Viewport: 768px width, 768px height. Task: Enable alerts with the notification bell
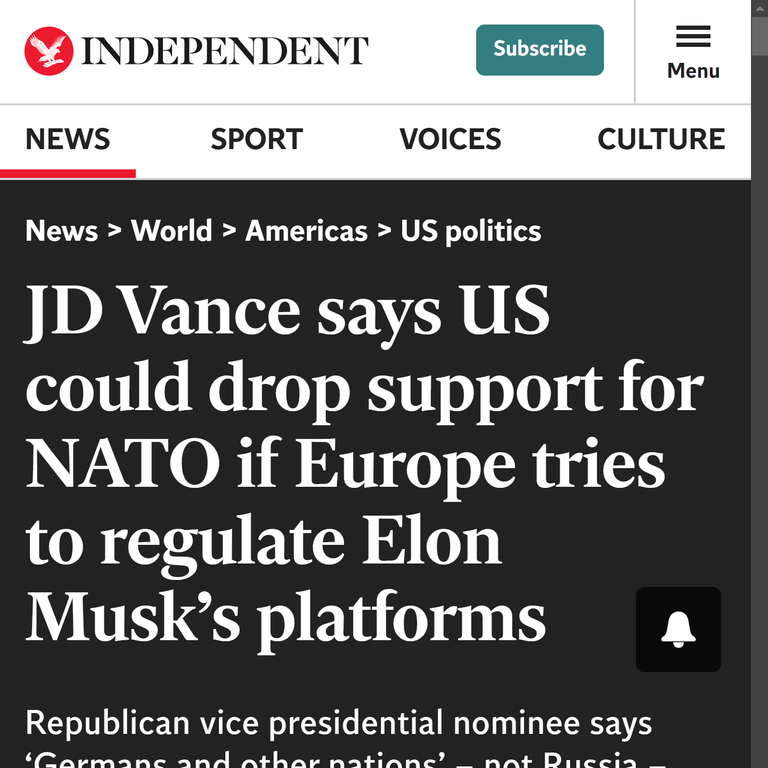(678, 629)
